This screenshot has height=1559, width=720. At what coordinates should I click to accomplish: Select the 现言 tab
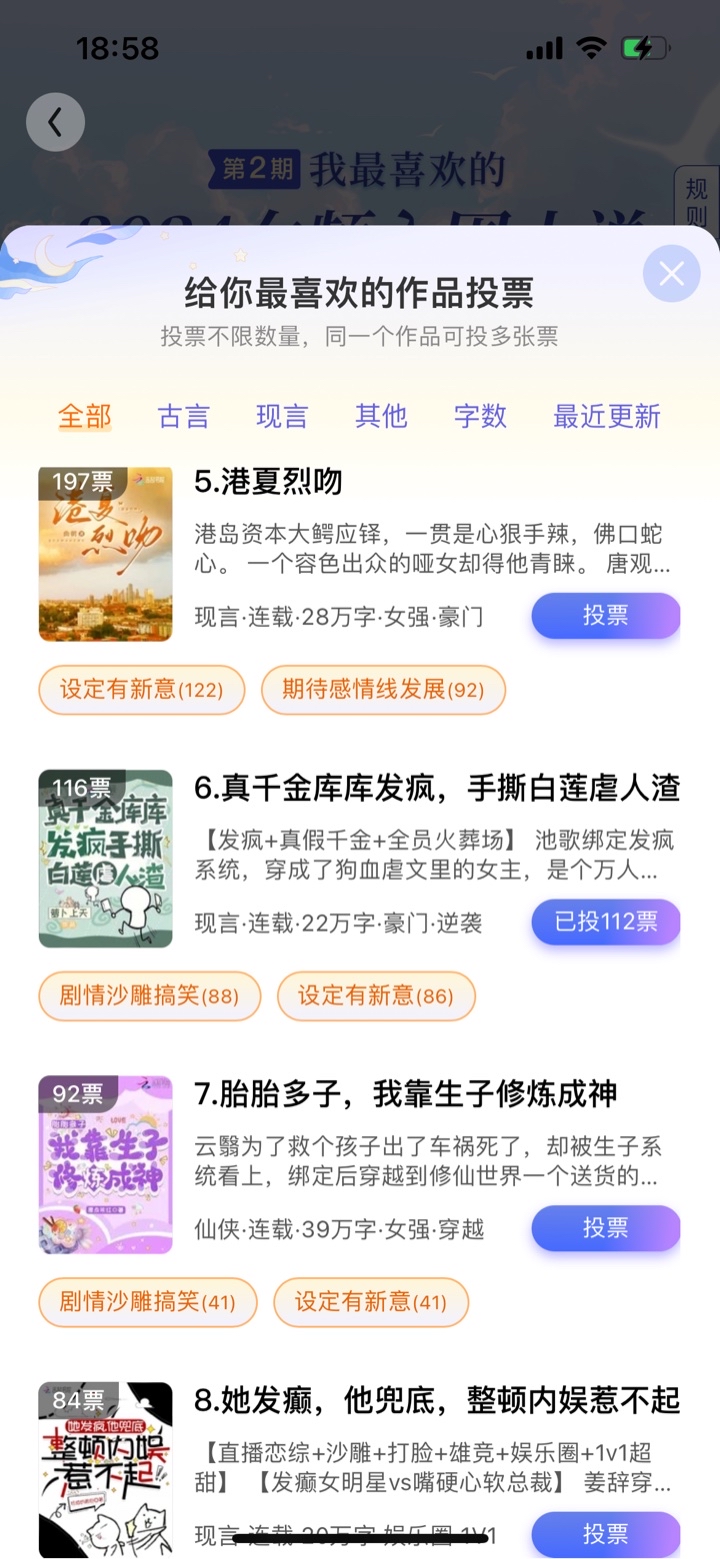pos(282,416)
